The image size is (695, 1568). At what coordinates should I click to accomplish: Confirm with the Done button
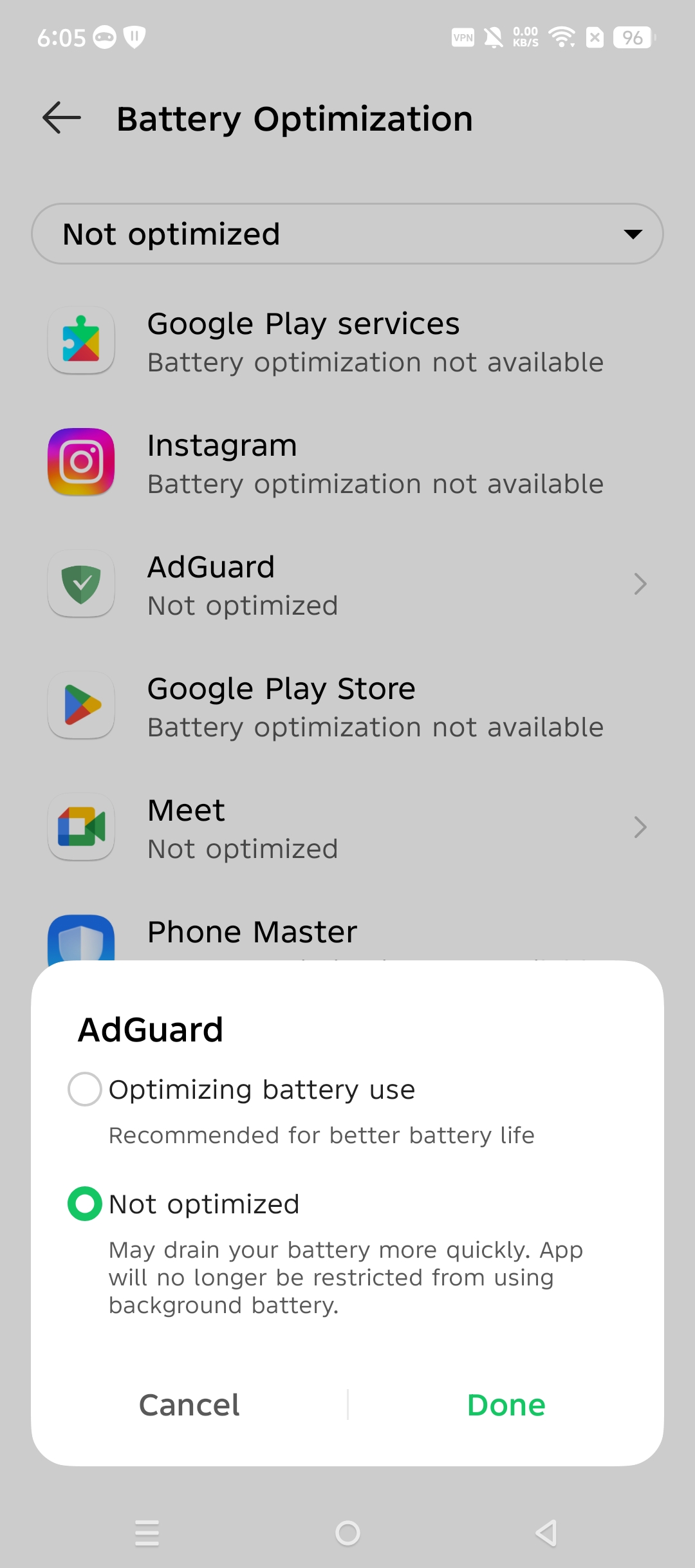pos(506,1405)
